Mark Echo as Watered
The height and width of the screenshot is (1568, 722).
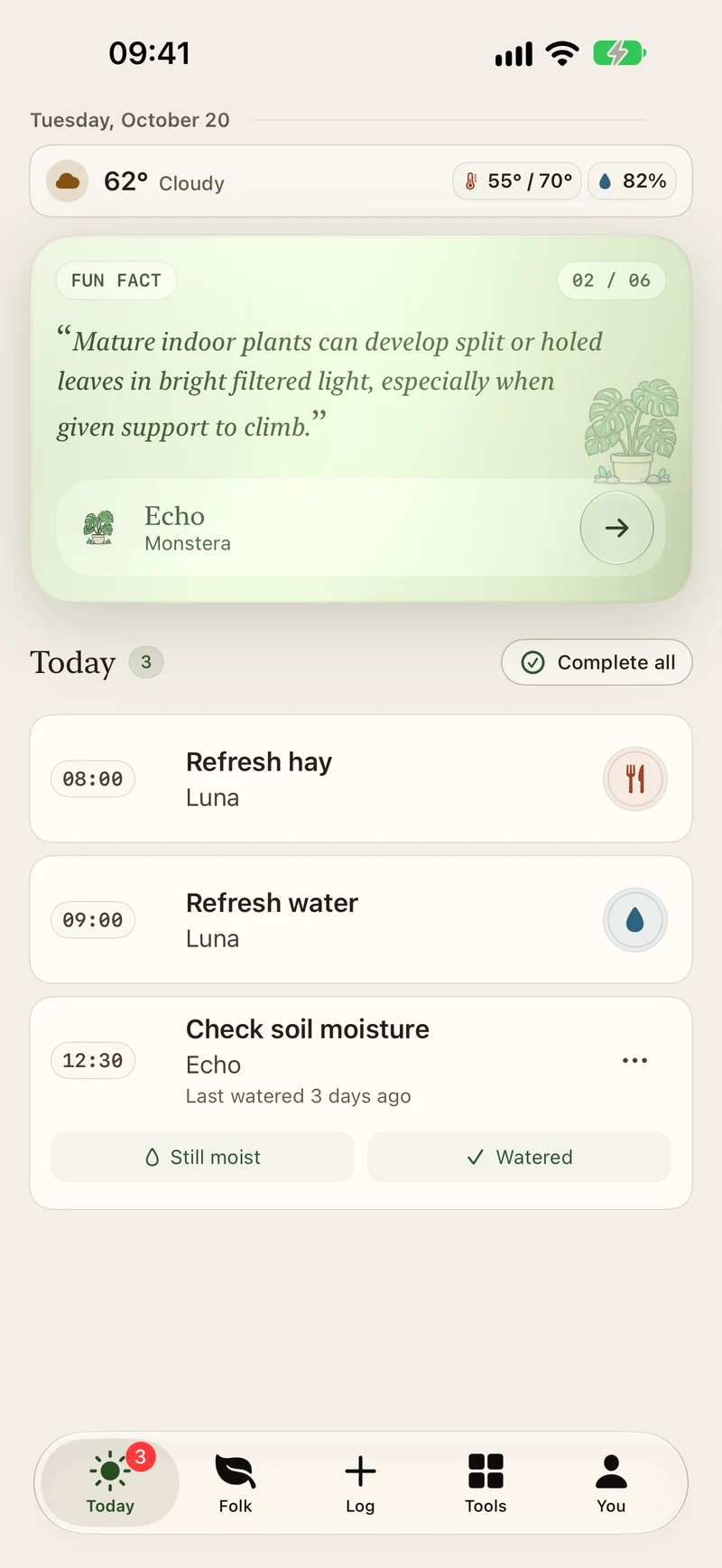(x=519, y=1157)
